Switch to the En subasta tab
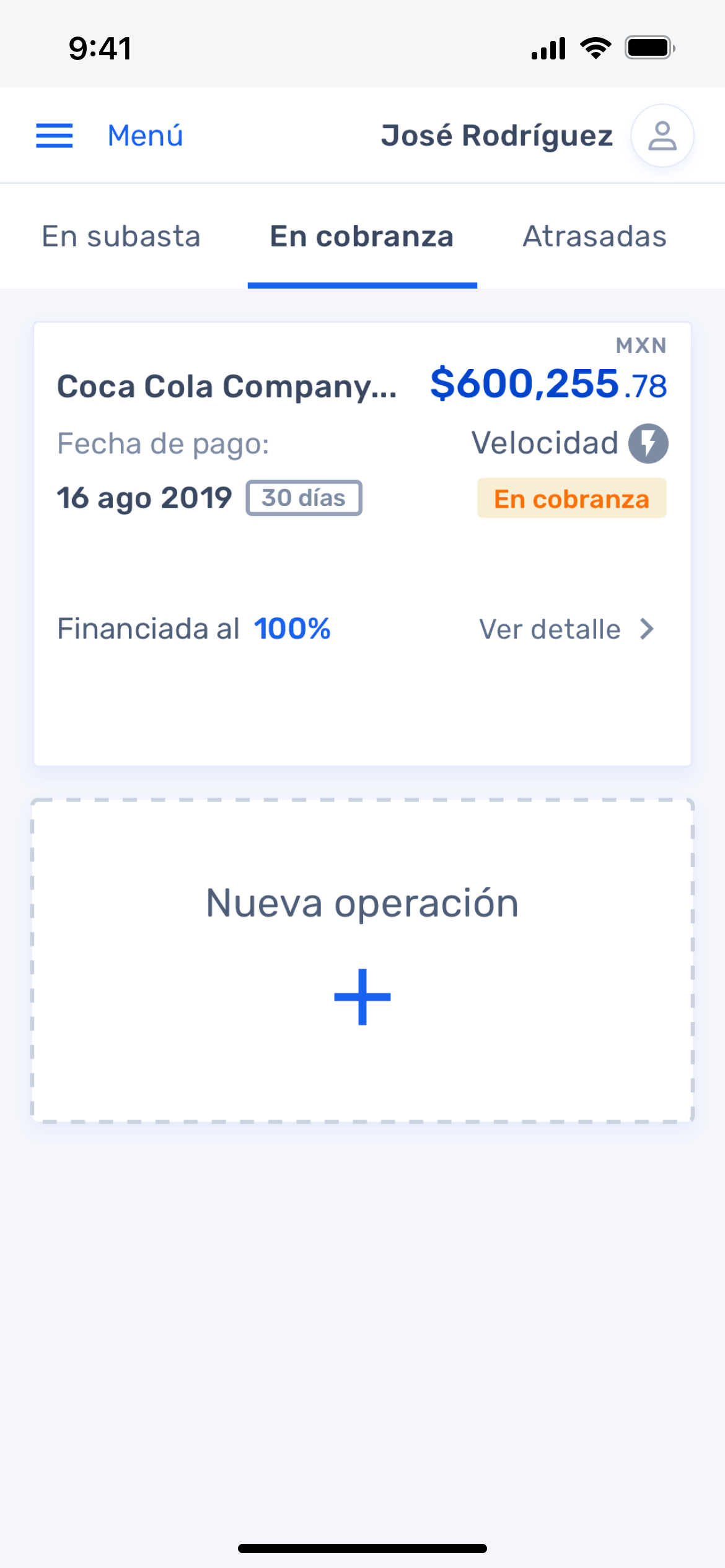The image size is (725, 1568). [121, 237]
